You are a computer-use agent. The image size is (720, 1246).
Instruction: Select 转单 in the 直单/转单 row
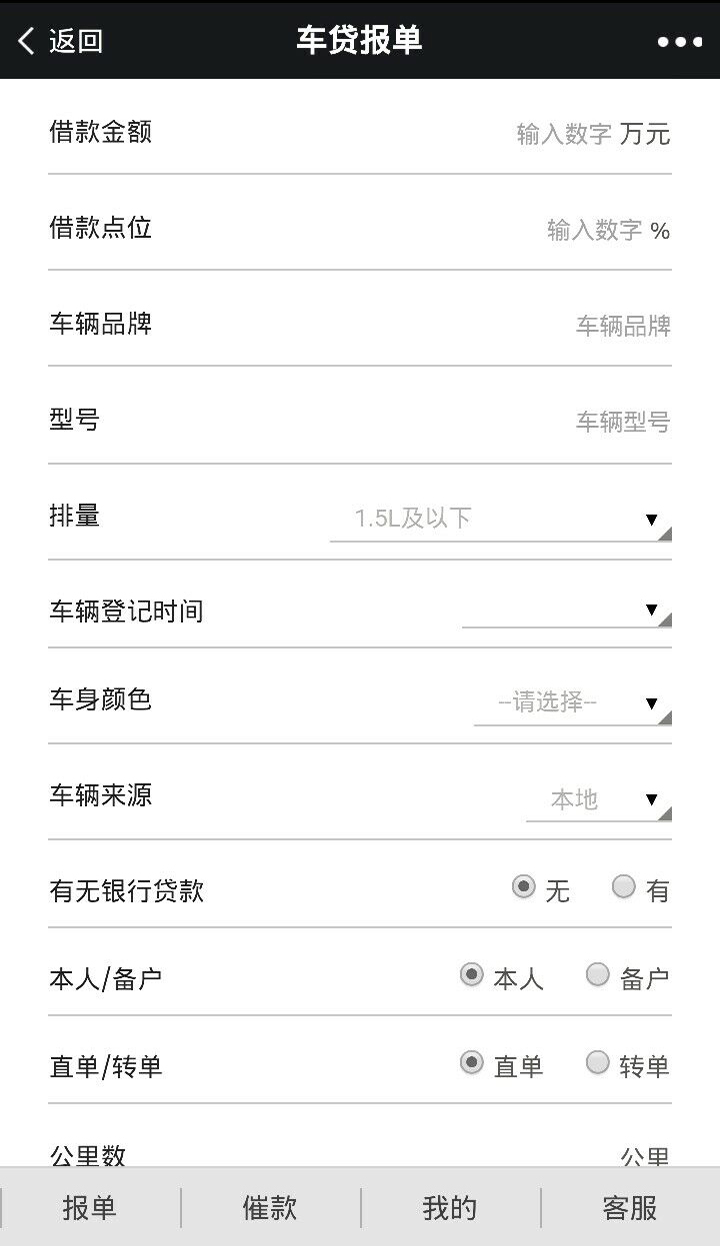click(x=596, y=1066)
